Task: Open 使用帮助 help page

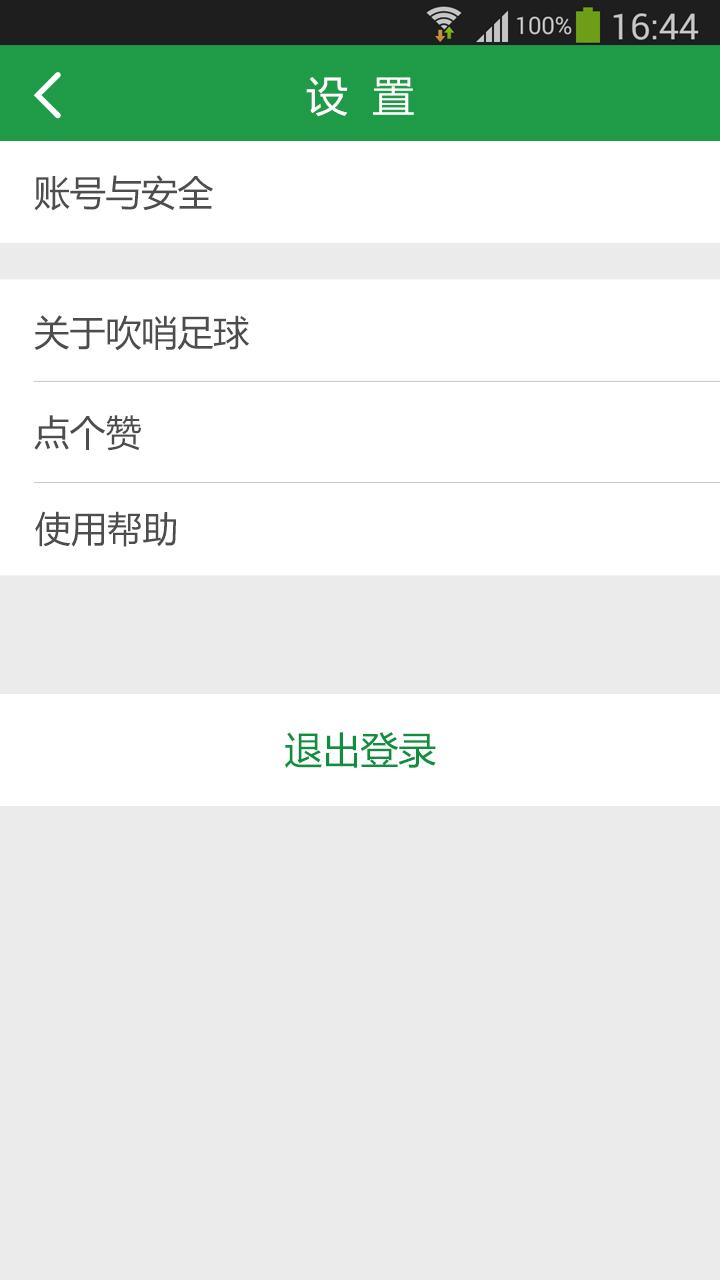Action: coord(360,529)
